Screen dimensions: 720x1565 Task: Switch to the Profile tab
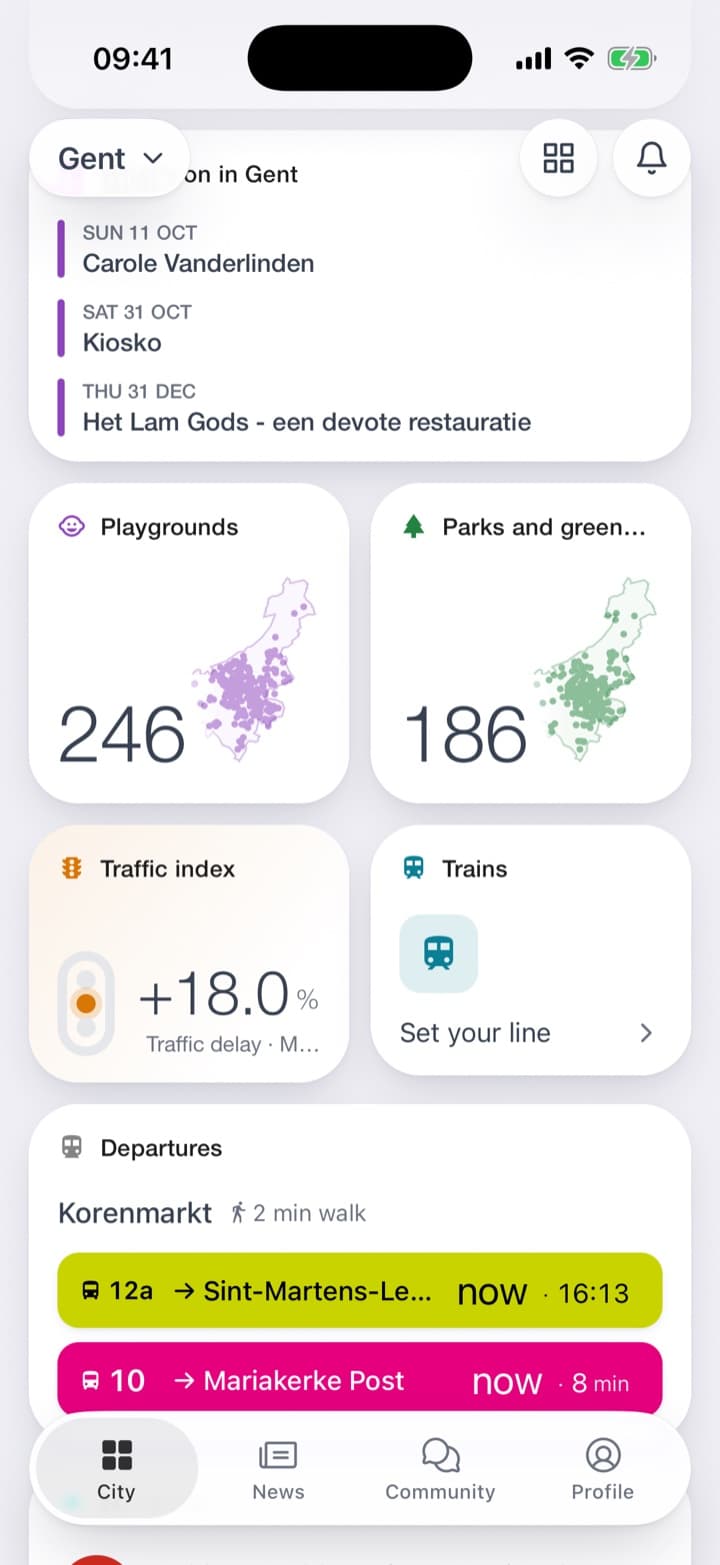(602, 1470)
